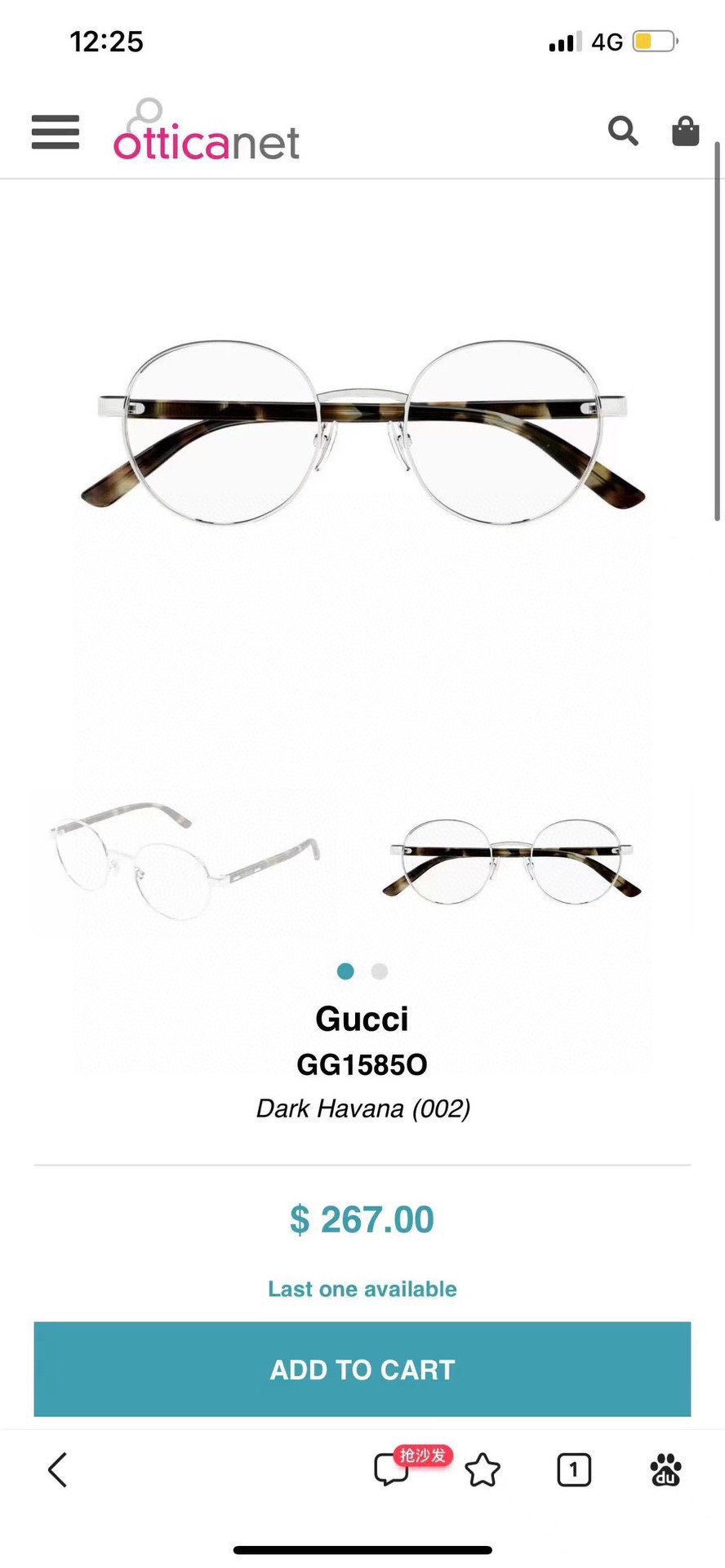
Task: Open the browser comments bubble
Action: click(x=390, y=1470)
